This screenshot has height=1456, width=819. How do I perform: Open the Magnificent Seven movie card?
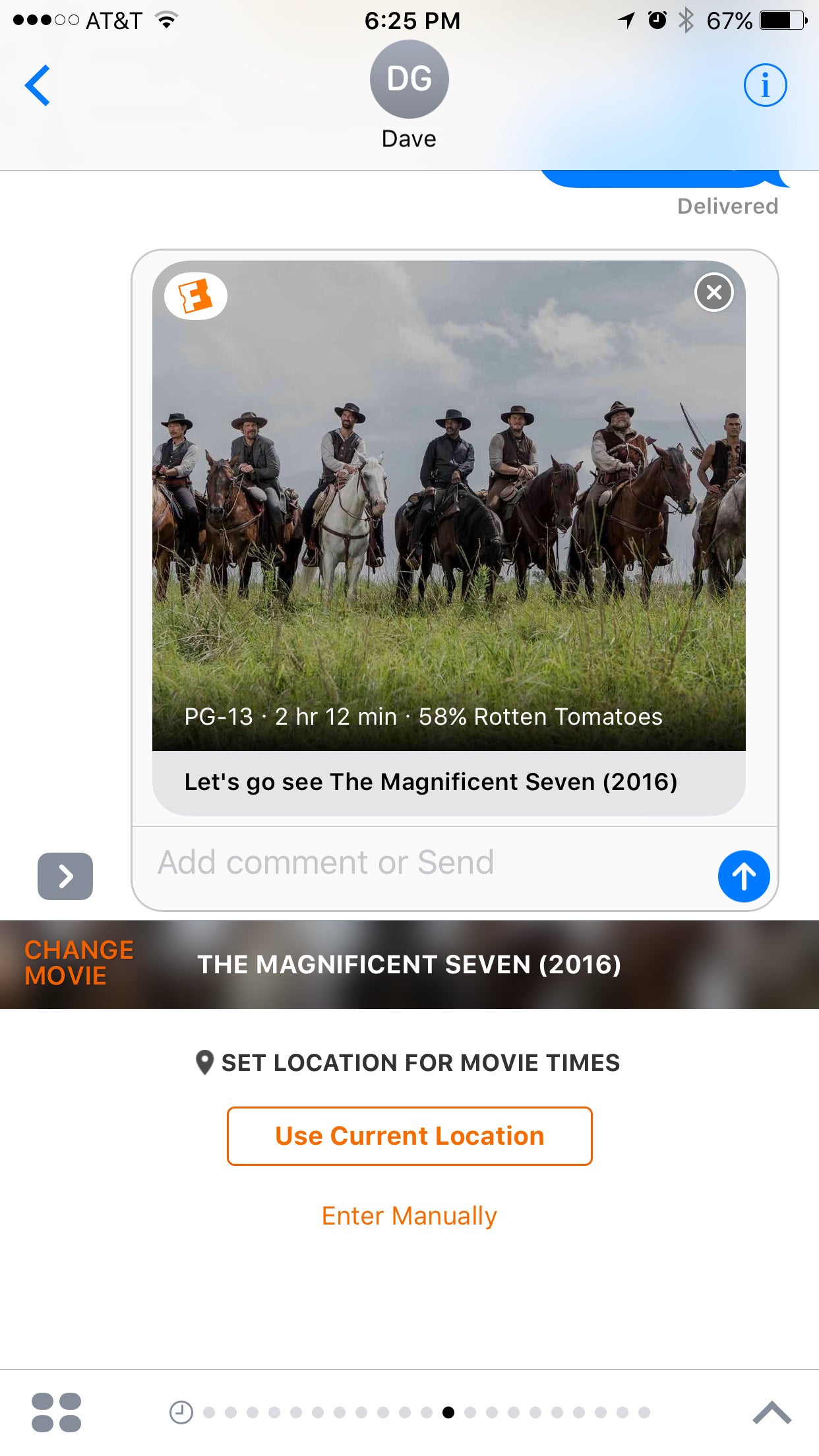[448, 528]
